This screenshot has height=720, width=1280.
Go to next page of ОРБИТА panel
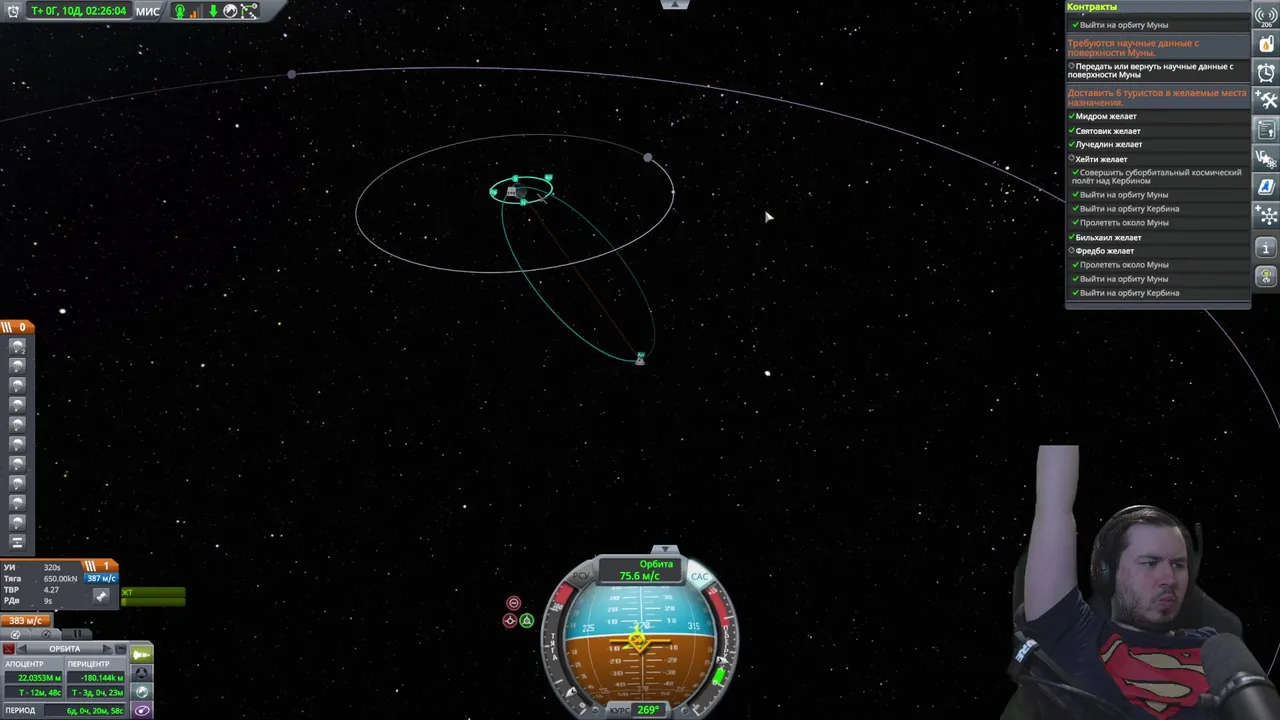coord(106,649)
